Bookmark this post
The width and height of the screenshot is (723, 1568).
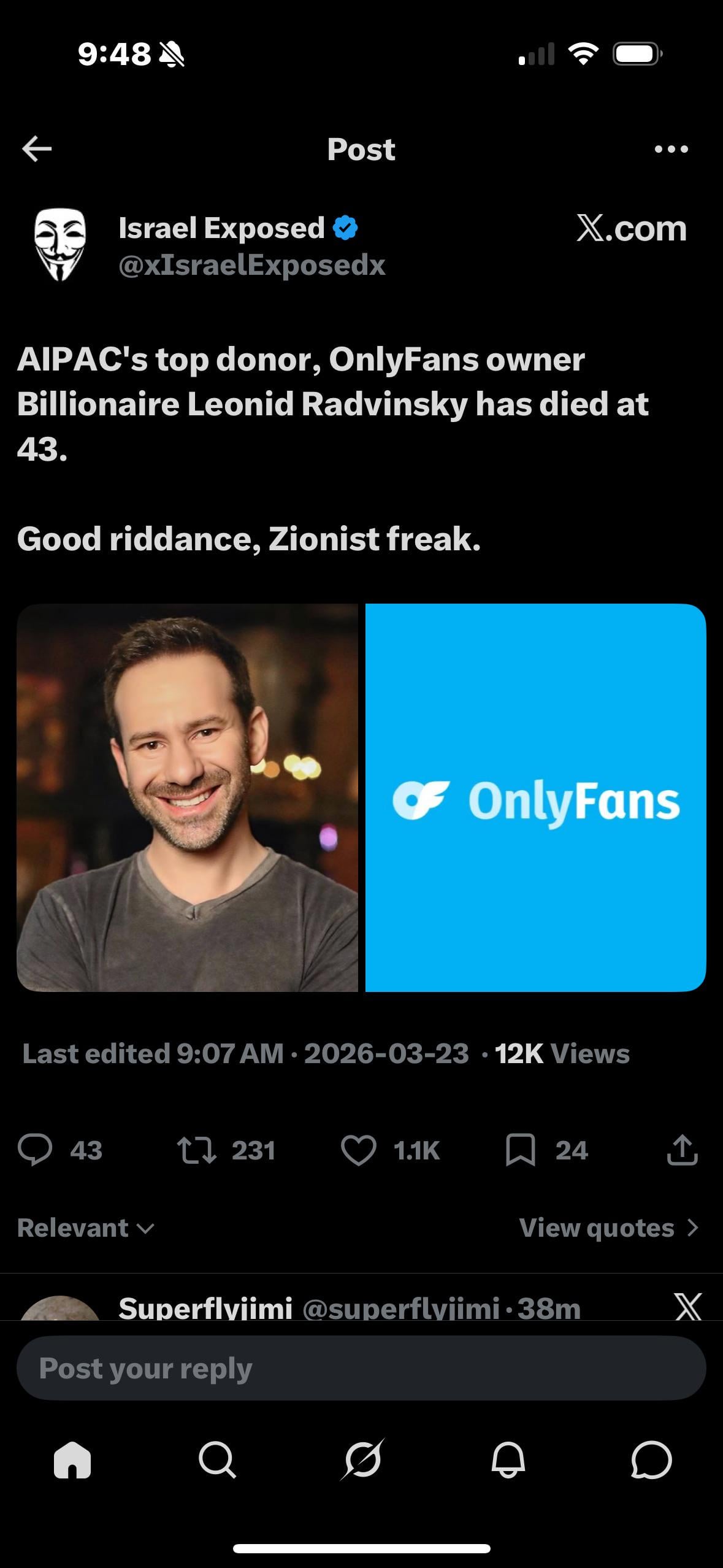point(520,1150)
